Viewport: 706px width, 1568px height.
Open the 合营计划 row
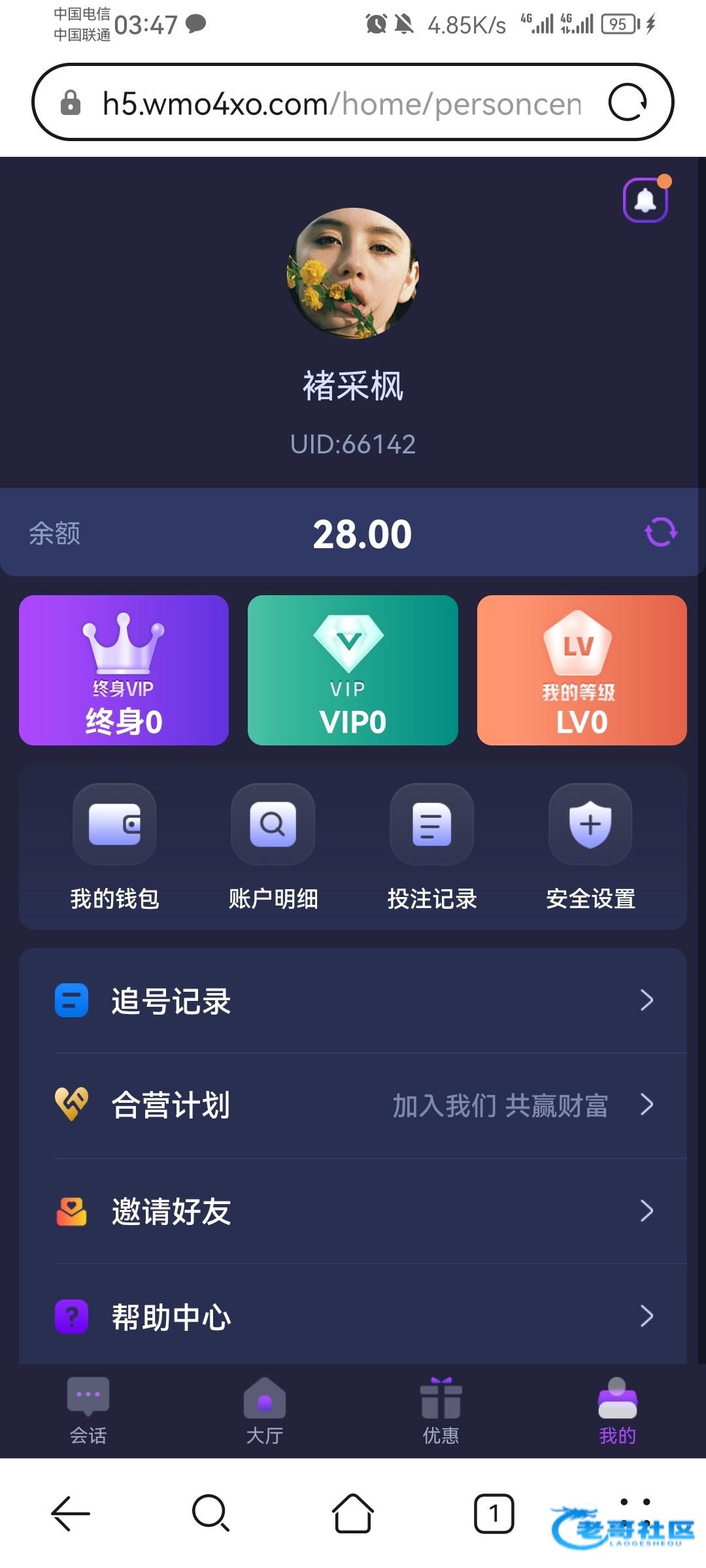(x=353, y=1105)
